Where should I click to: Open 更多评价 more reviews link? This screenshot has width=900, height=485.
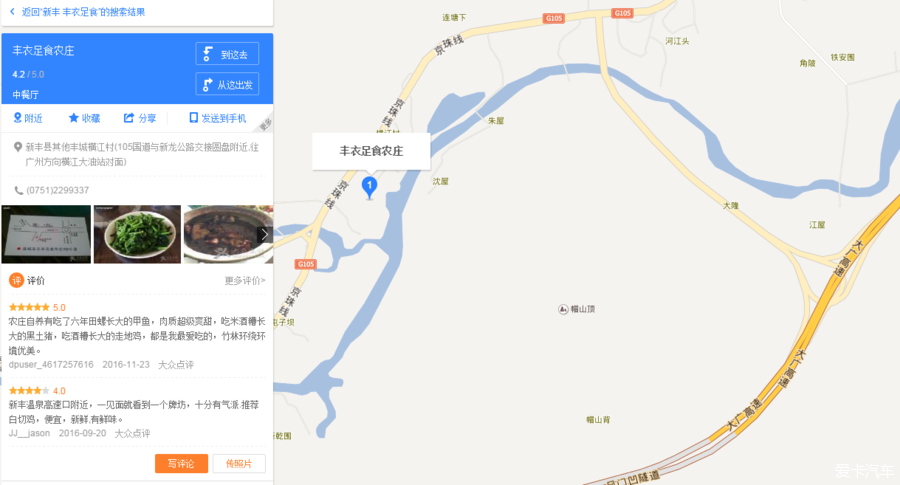[245, 281]
